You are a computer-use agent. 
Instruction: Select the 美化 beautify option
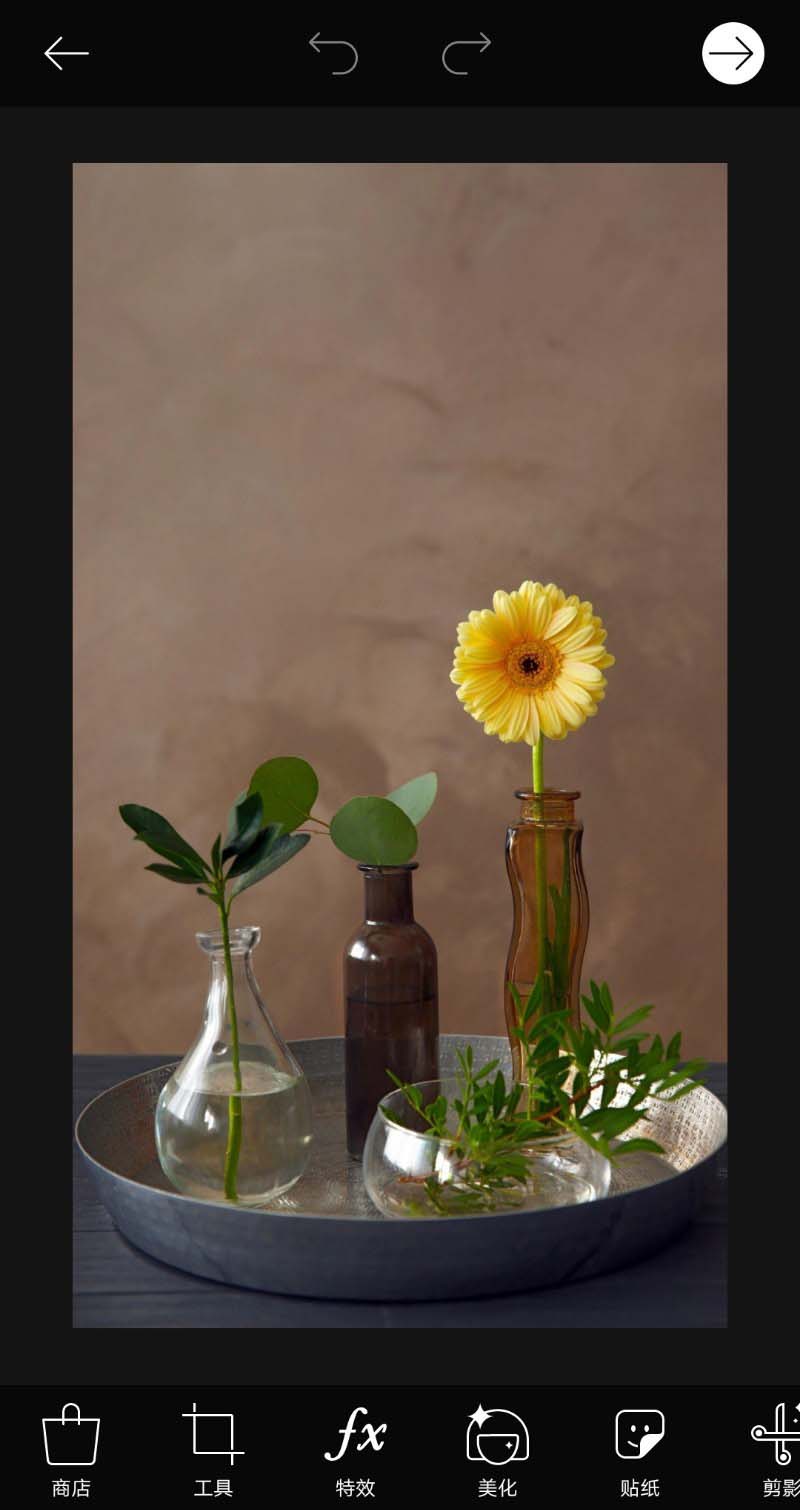497,1449
